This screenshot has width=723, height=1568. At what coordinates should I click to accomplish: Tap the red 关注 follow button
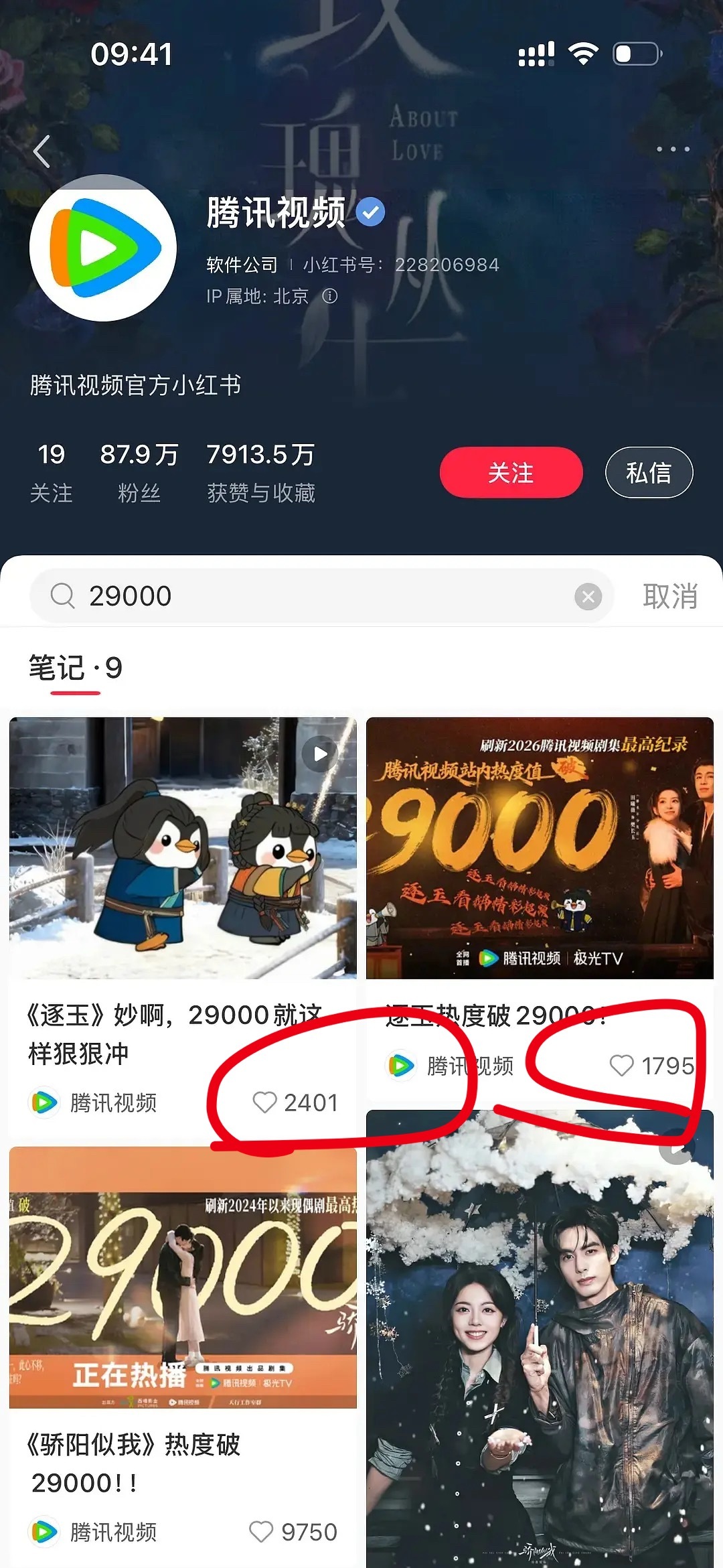(x=511, y=472)
